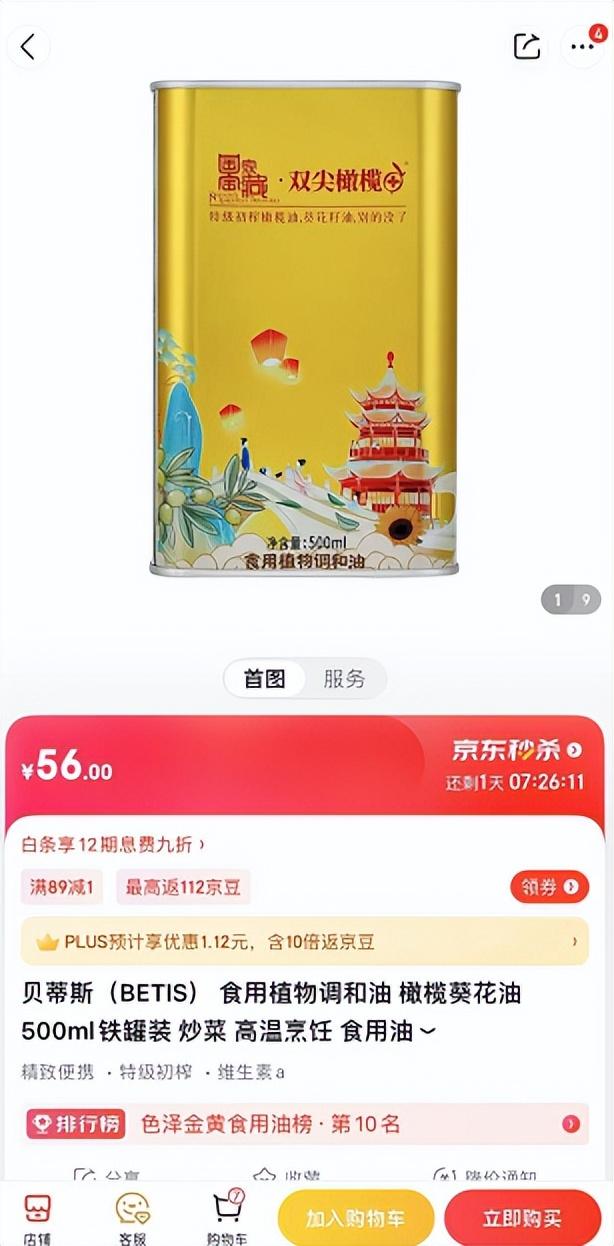
Task: Contact 客服 customer service
Action: [132, 1216]
